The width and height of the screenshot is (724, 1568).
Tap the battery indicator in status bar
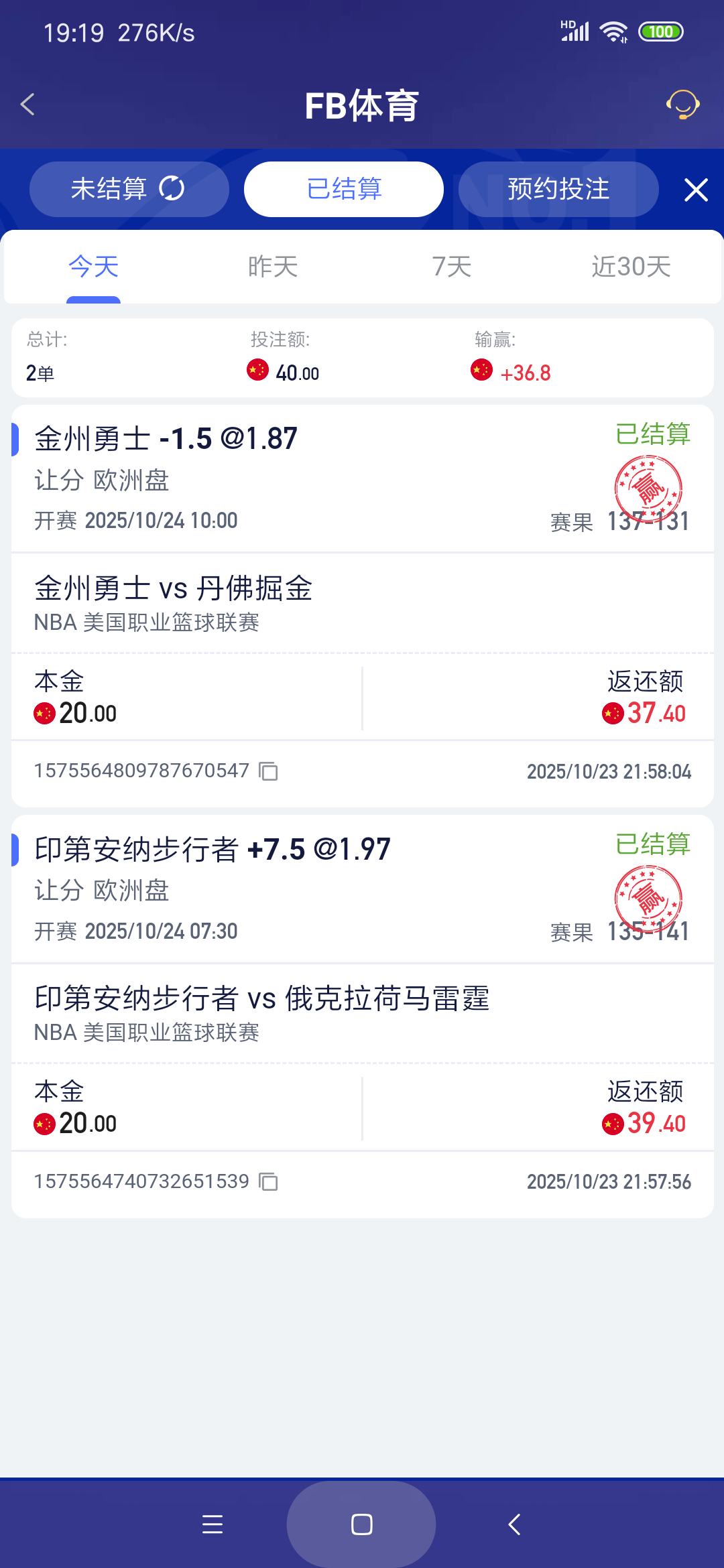point(661,31)
